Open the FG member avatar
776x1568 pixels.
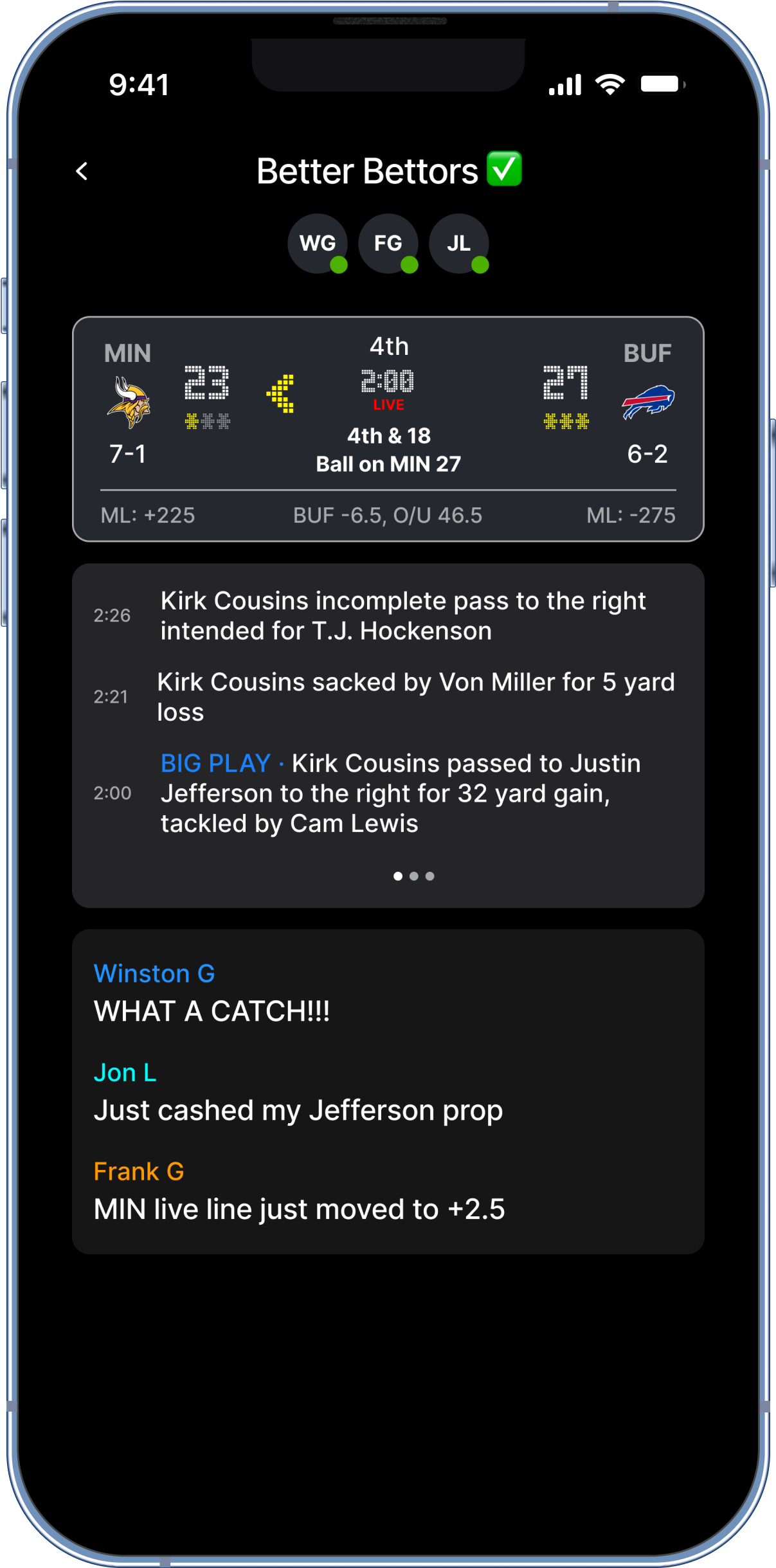388,243
